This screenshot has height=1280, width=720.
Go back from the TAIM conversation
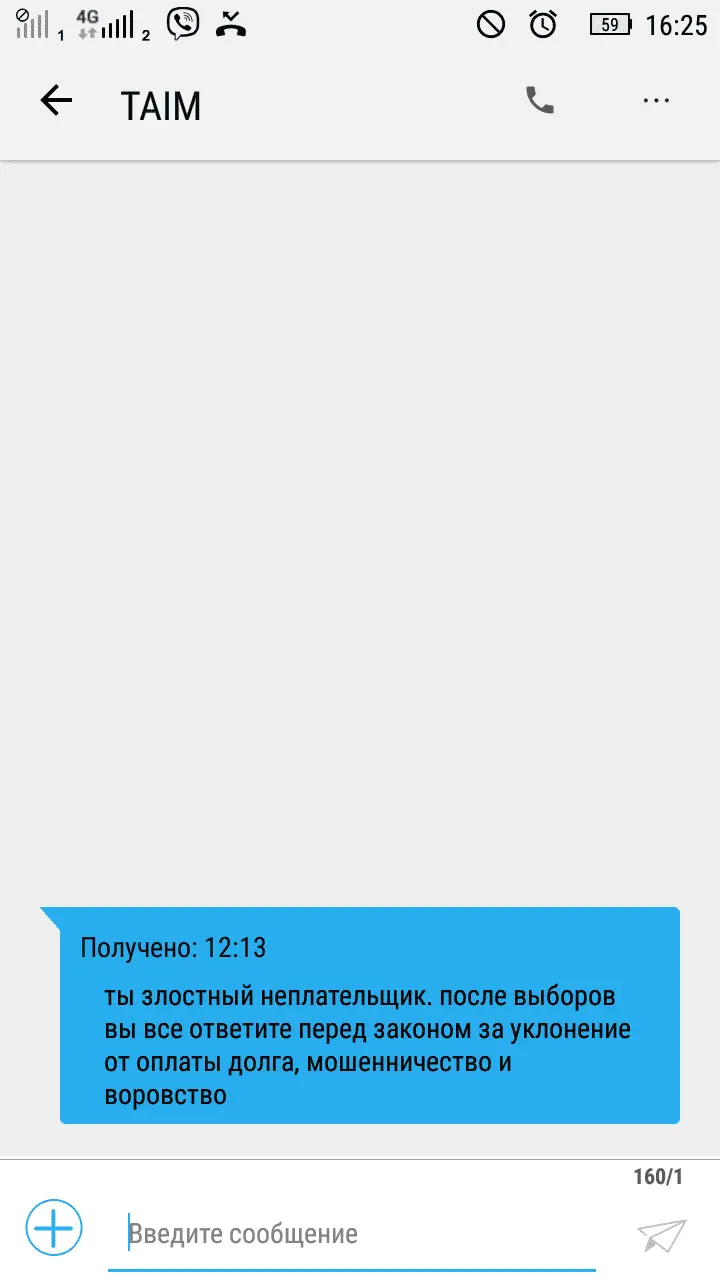coord(56,100)
